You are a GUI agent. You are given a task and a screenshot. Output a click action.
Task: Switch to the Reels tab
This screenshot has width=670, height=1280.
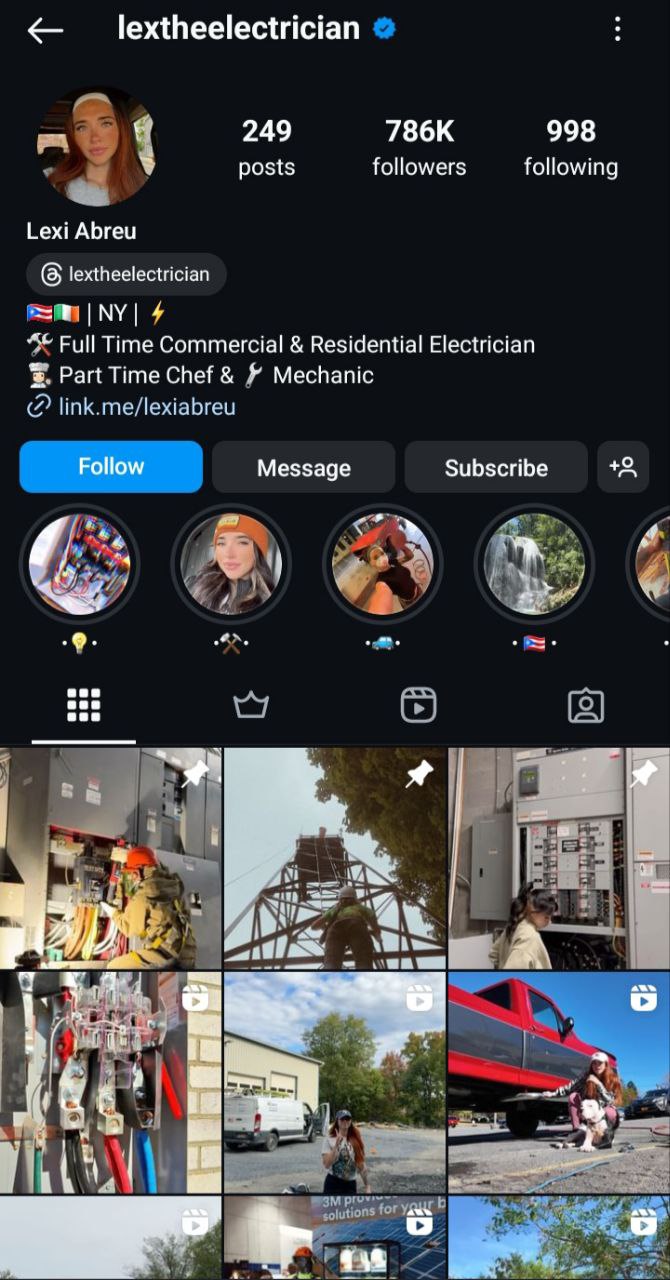pyautogui.click(x=418, y=706)
